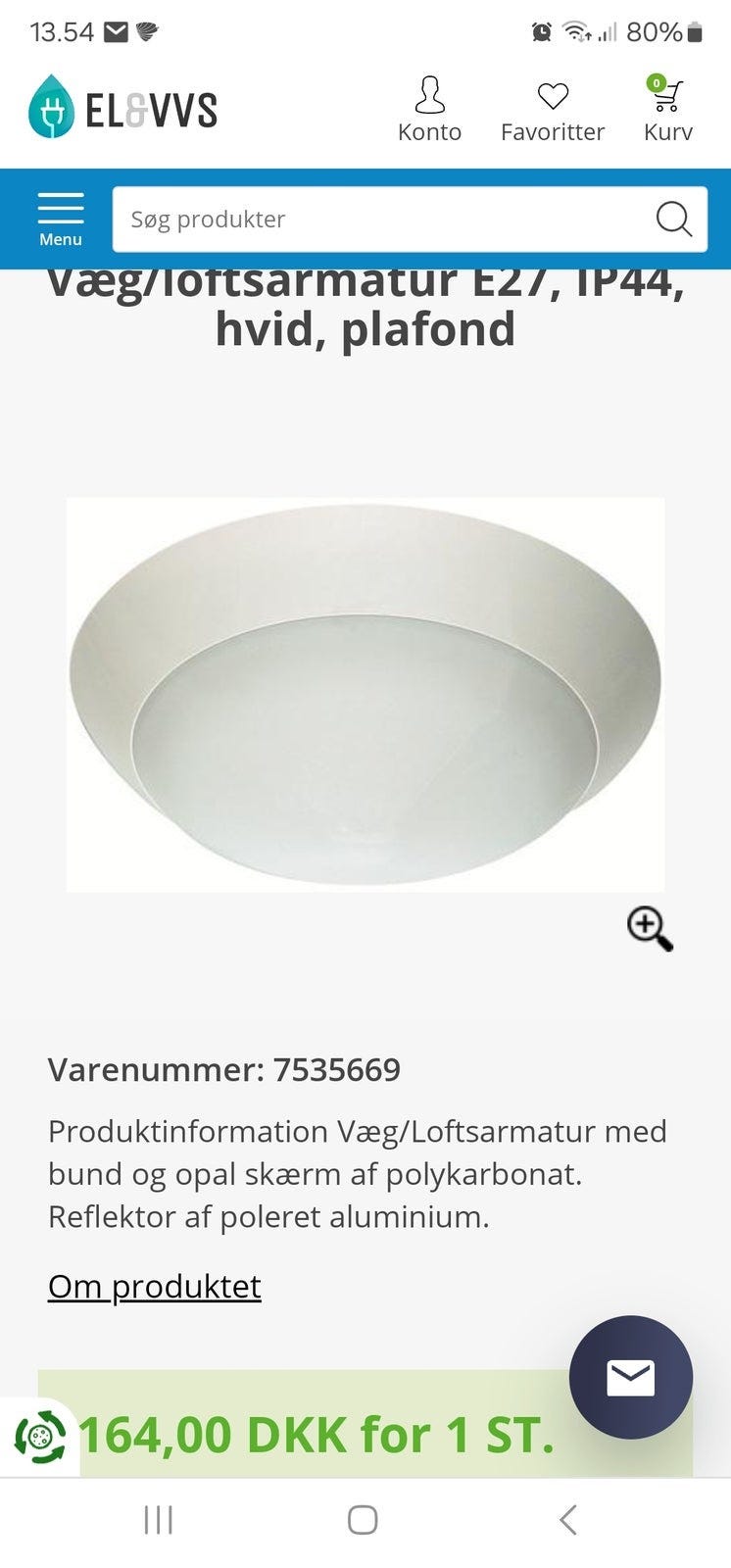Open the recent apps button
This screenshot has height=1568, width=731.
157,1521
